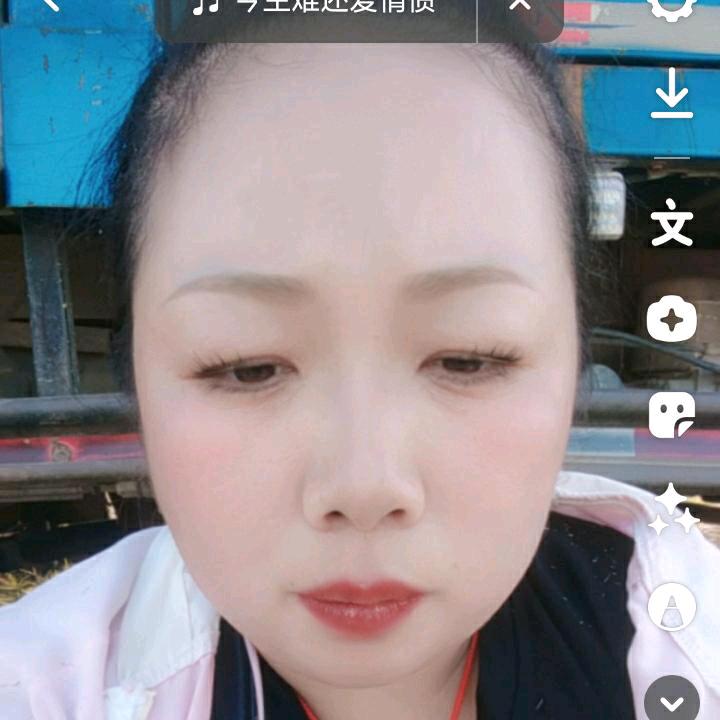Open the sparkle camera-shaped tool
Screen dimensions: 720x720
coord(672,320)
